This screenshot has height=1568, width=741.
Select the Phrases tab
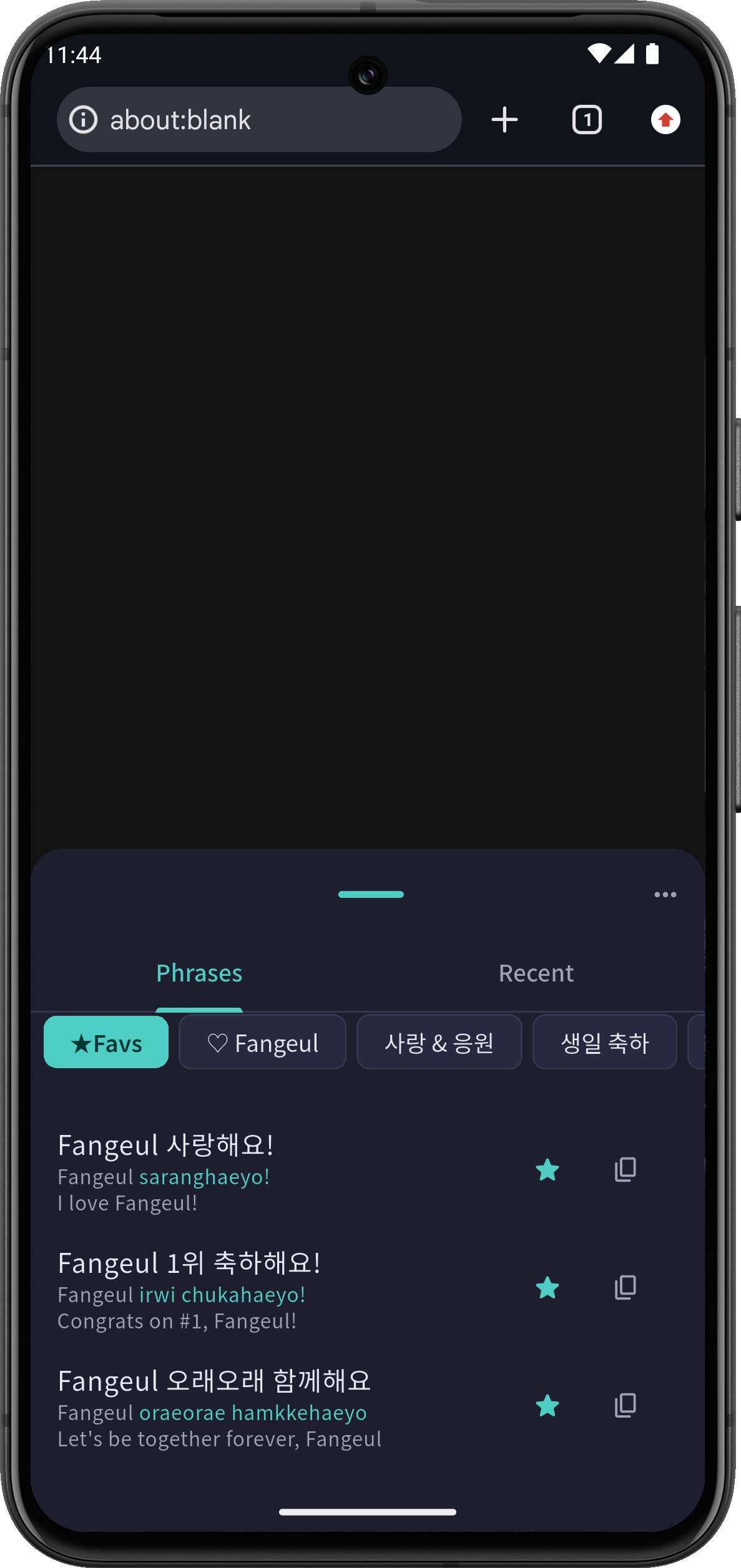pyautogui.click(x=199, y=973)
